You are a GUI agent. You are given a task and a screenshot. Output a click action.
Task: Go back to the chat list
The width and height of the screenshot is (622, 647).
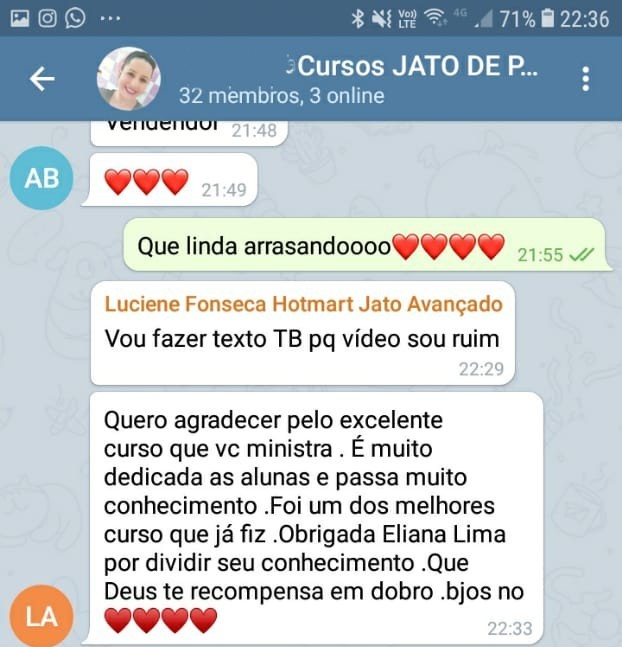pyautogui.click(x=42, y=80)
